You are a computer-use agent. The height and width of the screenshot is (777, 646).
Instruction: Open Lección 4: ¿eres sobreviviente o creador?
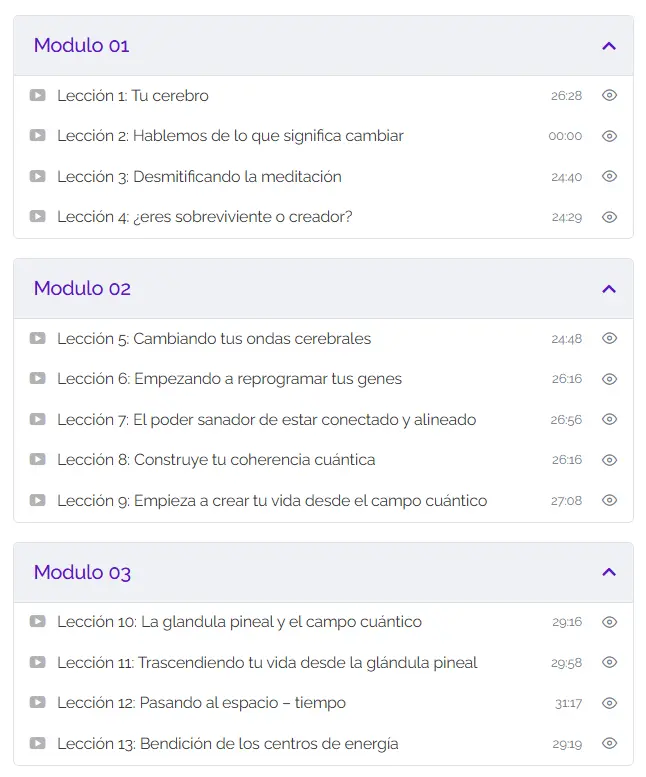click(205, 217)
